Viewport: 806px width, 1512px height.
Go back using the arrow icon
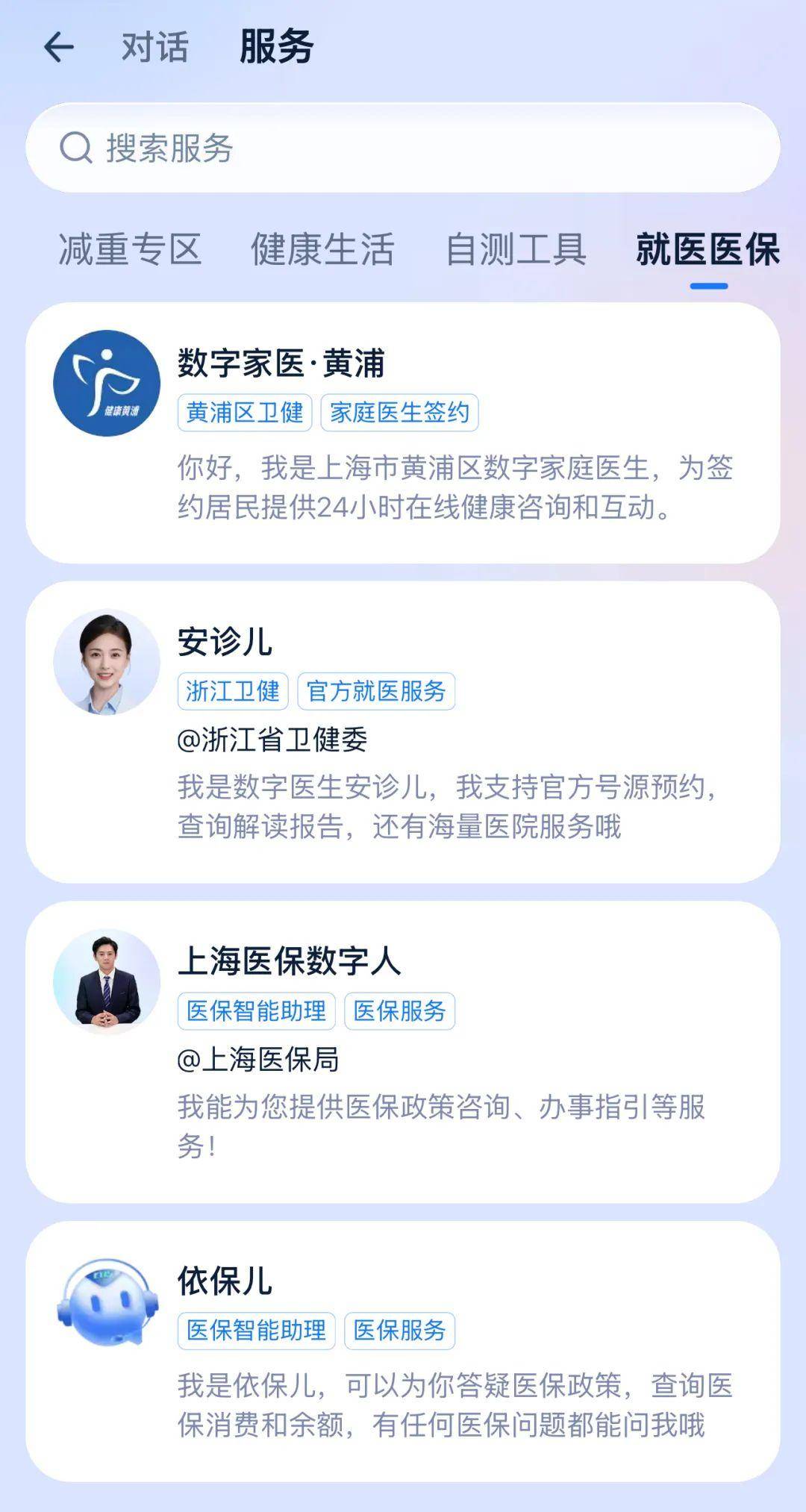[x=59, y=48]
